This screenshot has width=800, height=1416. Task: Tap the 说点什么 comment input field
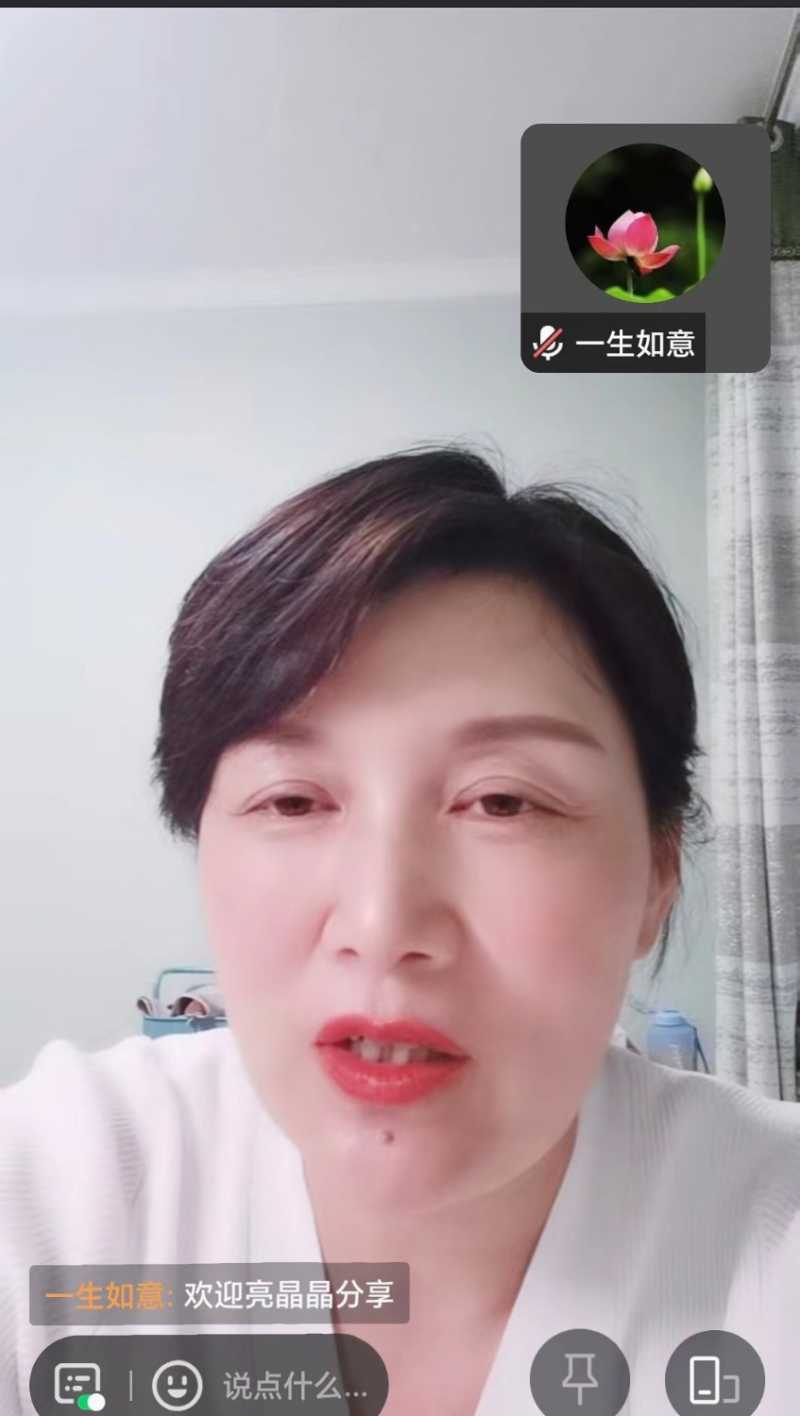(295, 1386)
